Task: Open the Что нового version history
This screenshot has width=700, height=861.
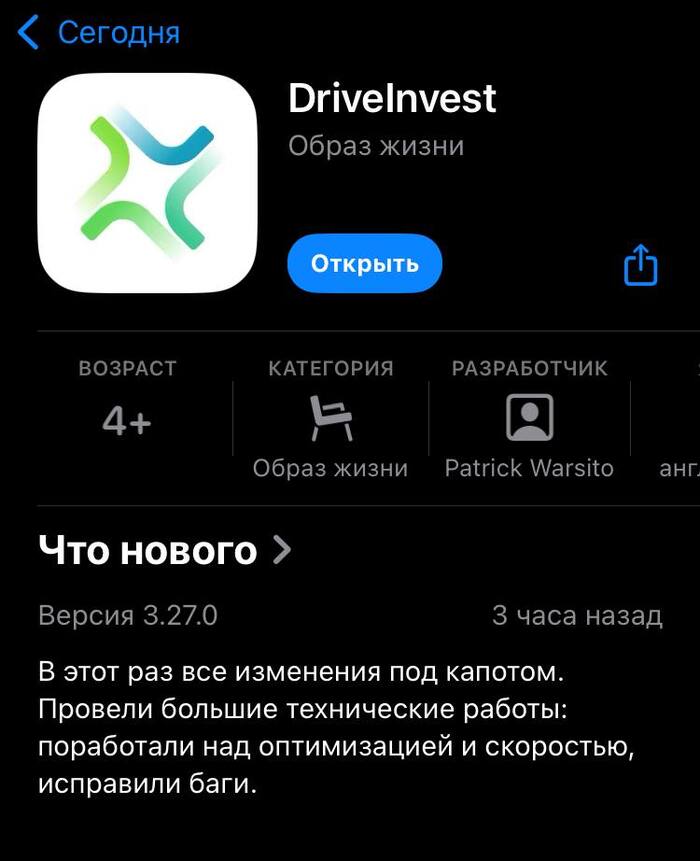Action: (x=165, y=549)
